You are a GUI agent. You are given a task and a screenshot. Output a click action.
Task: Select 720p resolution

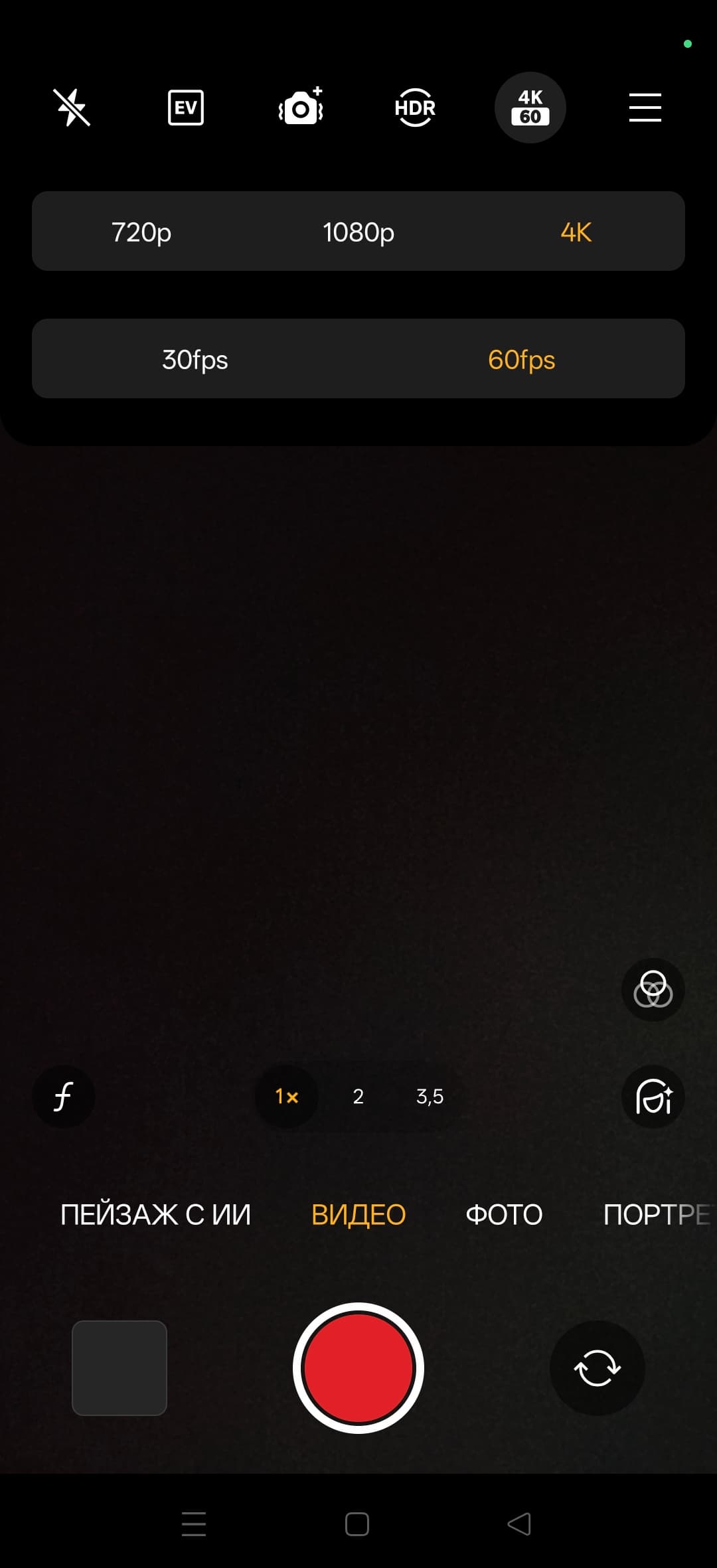141,232
